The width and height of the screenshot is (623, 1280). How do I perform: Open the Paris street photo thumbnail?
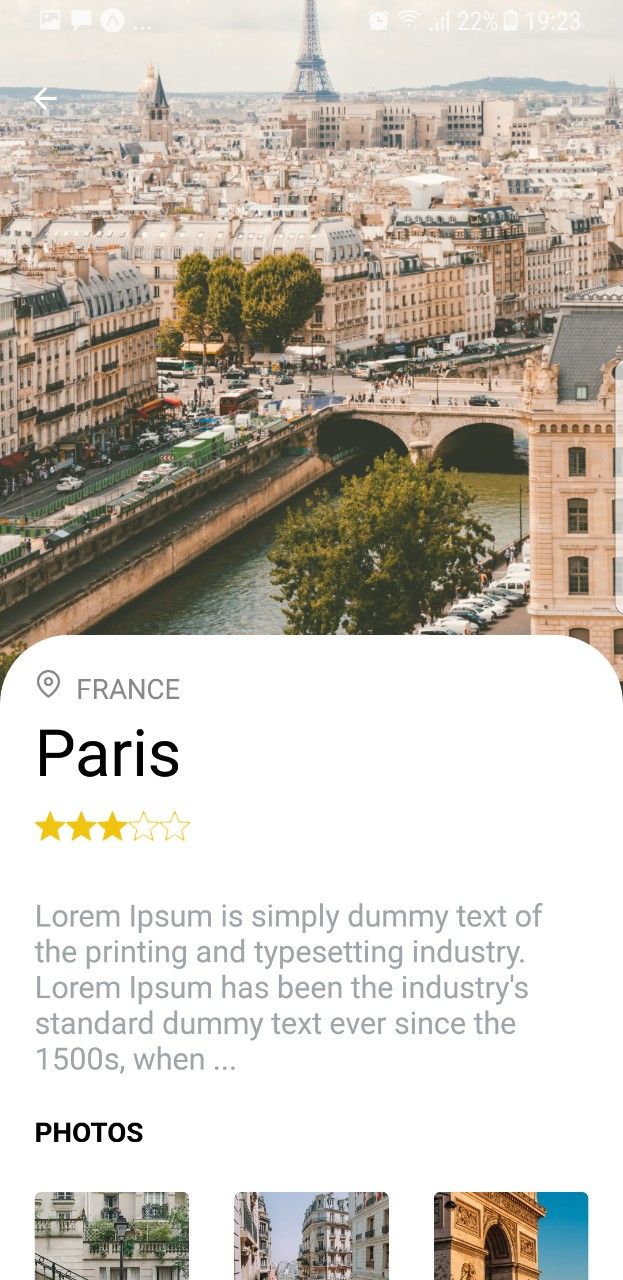[311, 1235]
